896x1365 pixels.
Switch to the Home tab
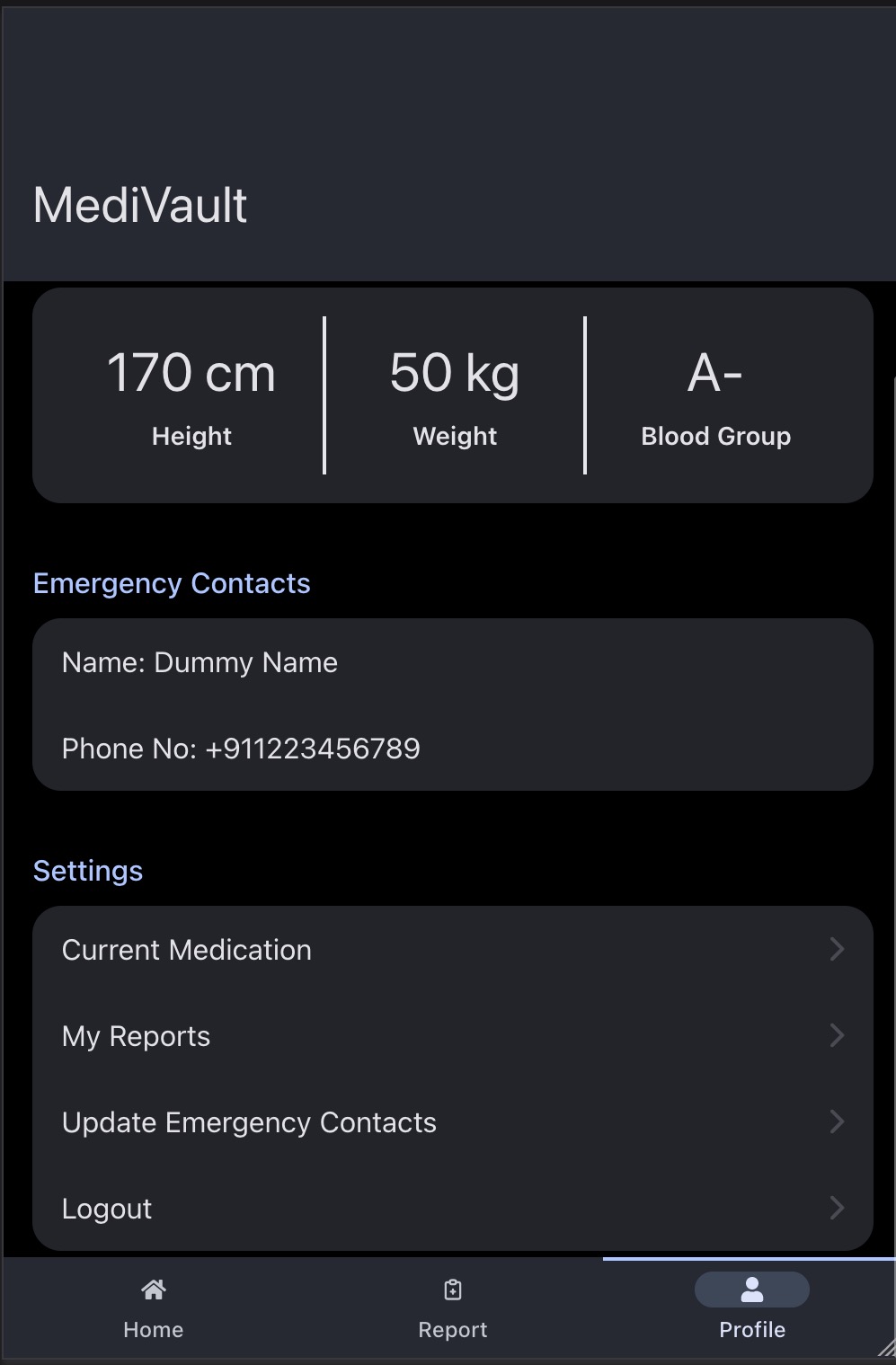[154, 1309]
